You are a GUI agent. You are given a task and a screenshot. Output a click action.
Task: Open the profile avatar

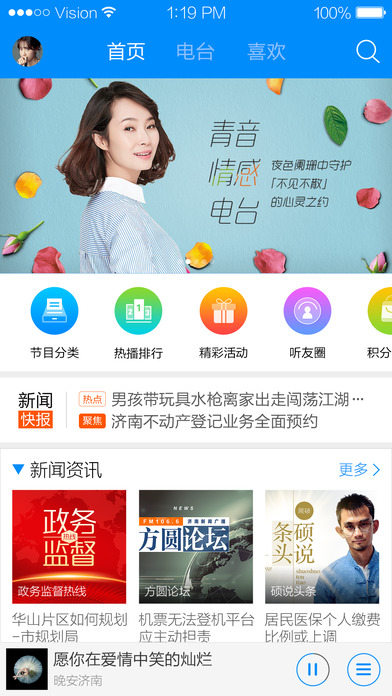27,51
